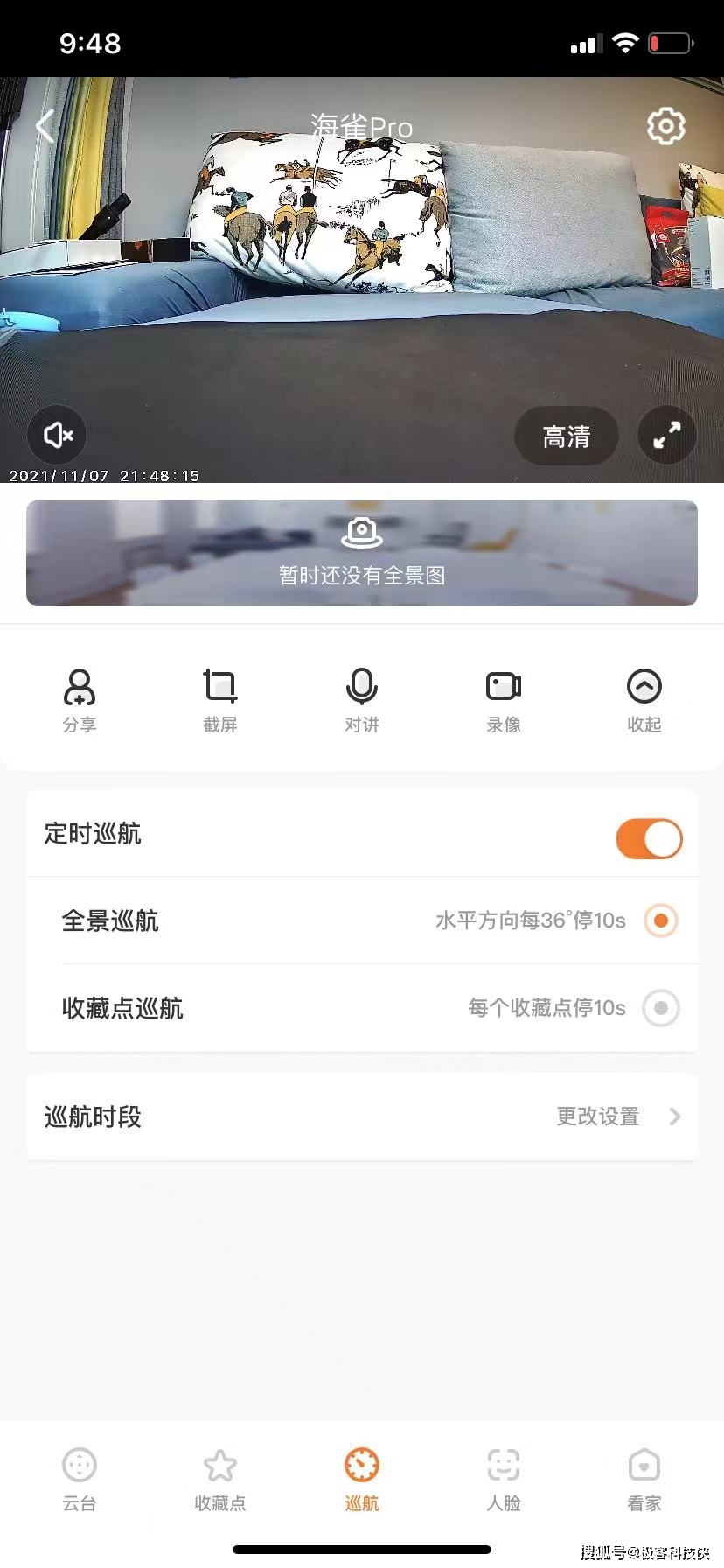Open camera settings with the gear icon
Image resolution: width=724 pixels, height=1568 pixels.
click(666, 125)
